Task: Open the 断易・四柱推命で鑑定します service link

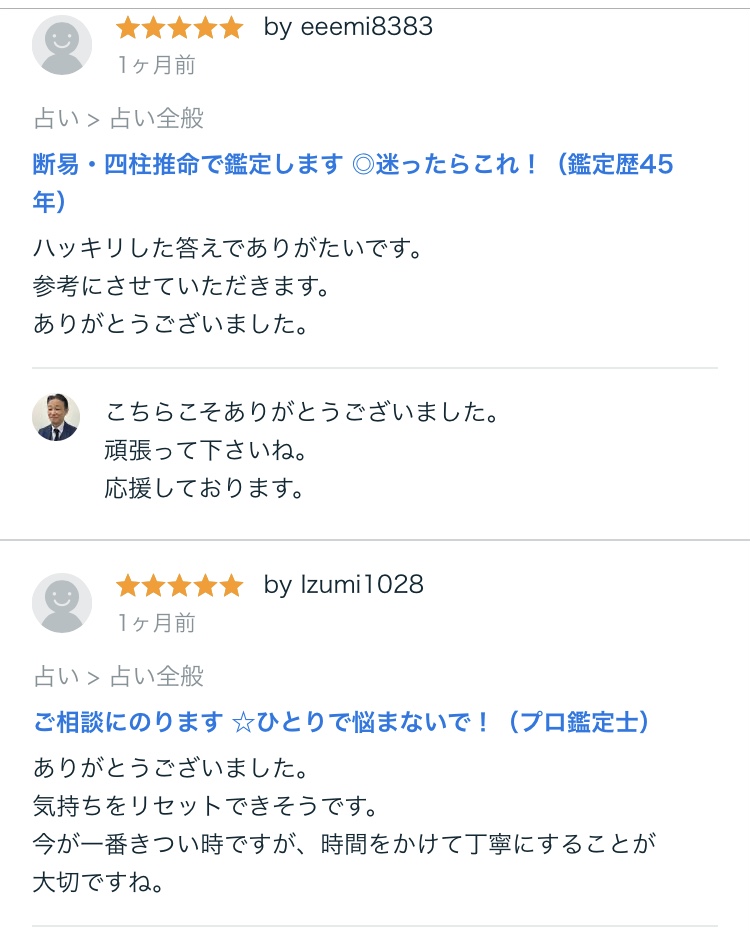Action: pos(353,165)
